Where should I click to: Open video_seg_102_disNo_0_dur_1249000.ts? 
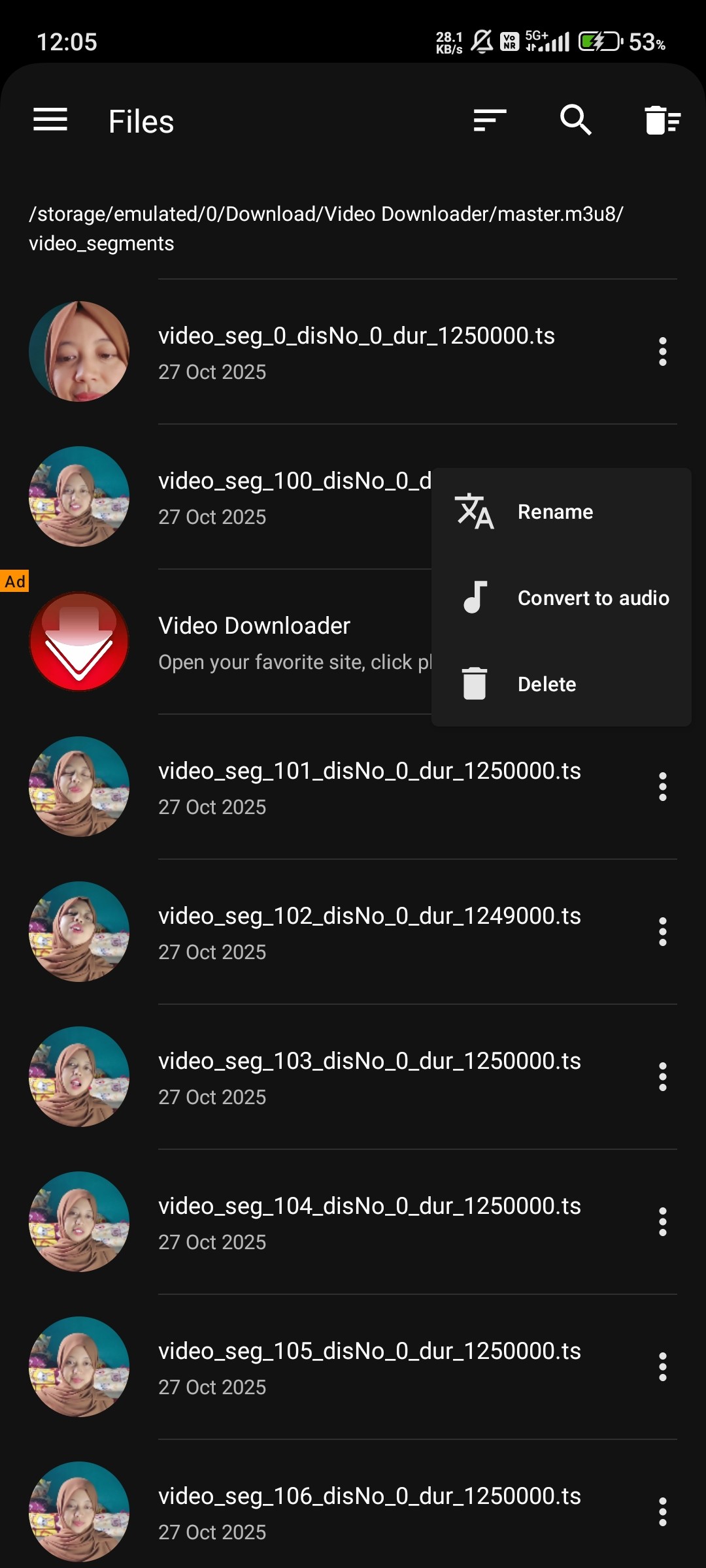pyautogui.click(x=369, y=932)
